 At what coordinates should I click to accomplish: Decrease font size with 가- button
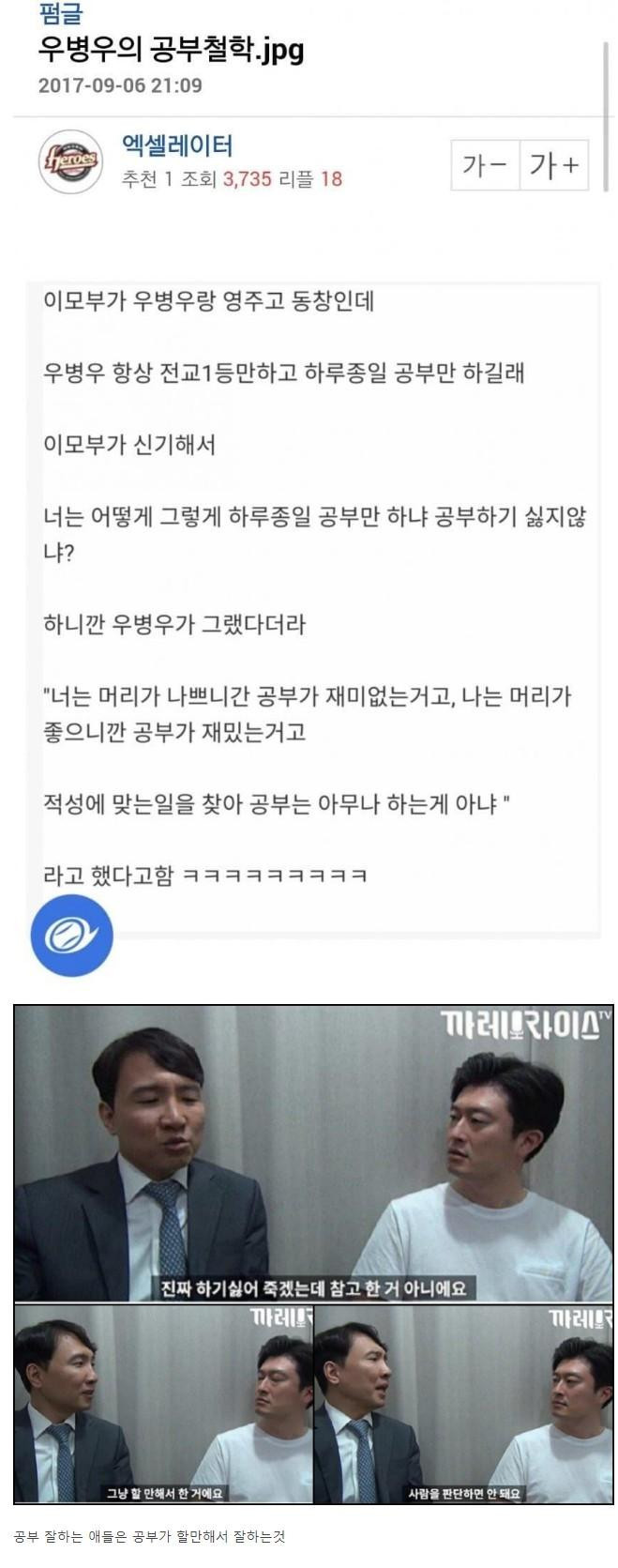[x=485, y=166]
